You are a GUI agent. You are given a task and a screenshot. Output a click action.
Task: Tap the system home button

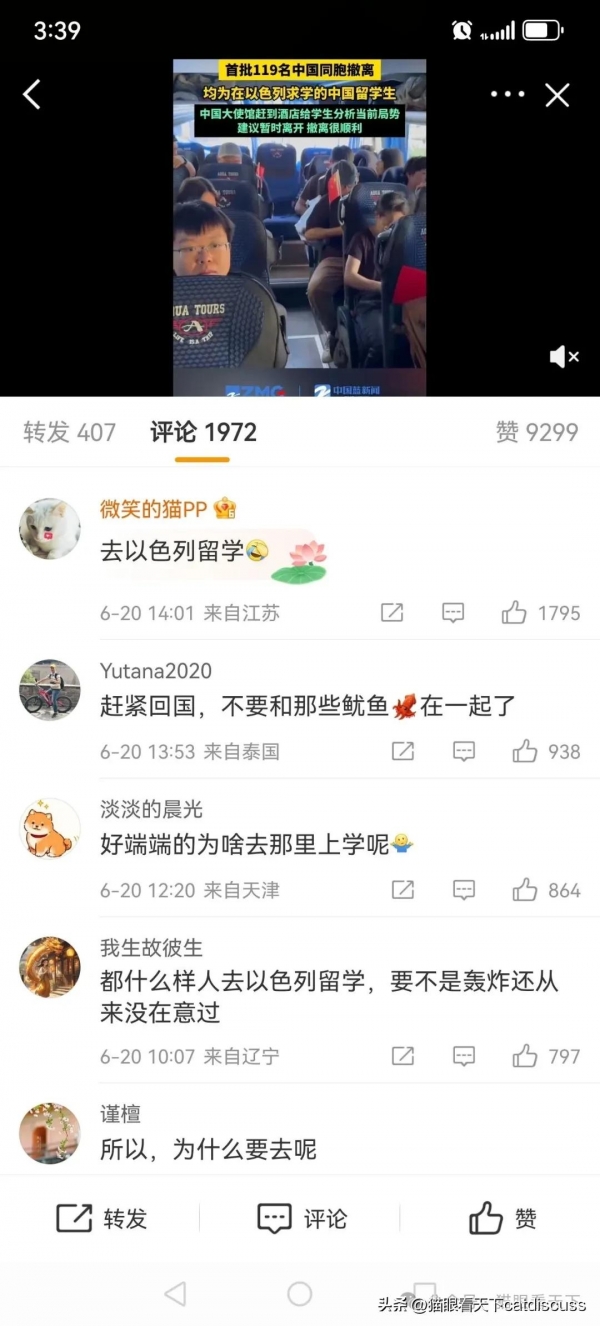point(300,1293)
